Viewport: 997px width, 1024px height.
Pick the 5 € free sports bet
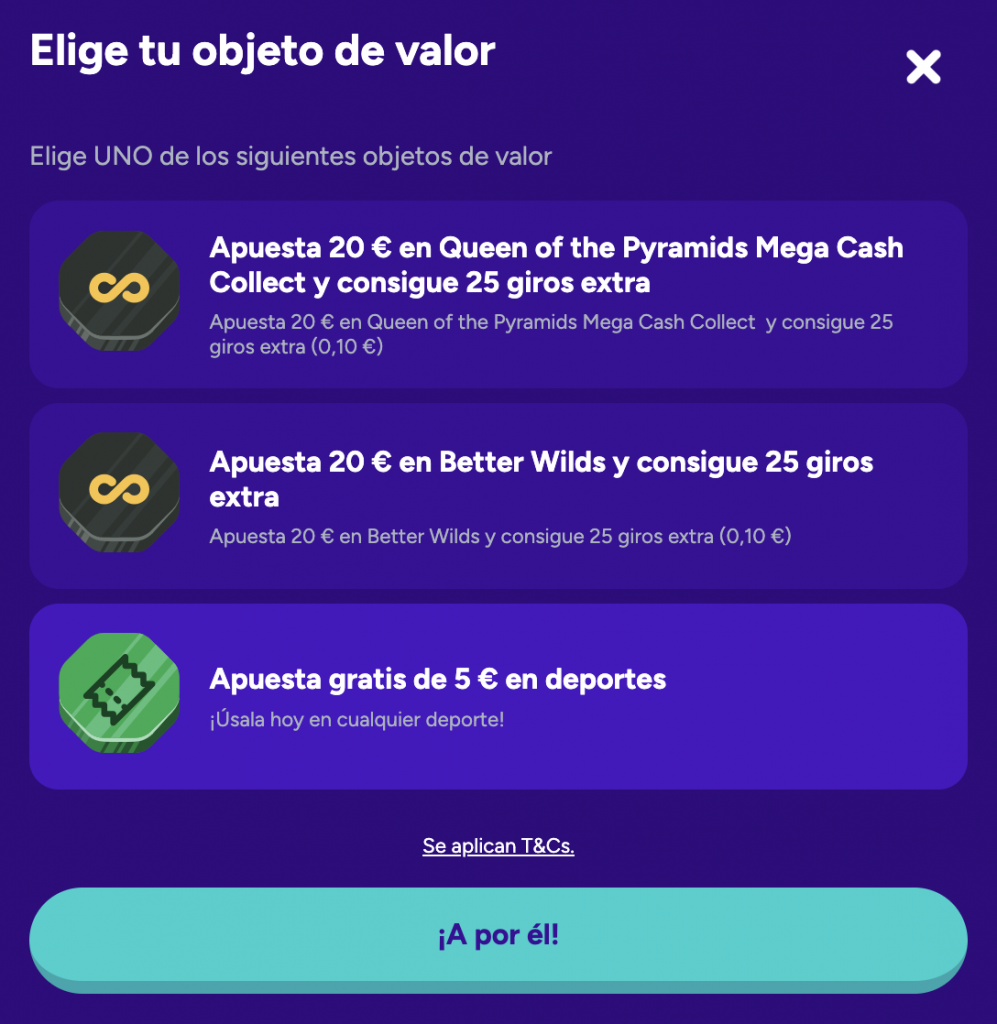pos(498,696)
